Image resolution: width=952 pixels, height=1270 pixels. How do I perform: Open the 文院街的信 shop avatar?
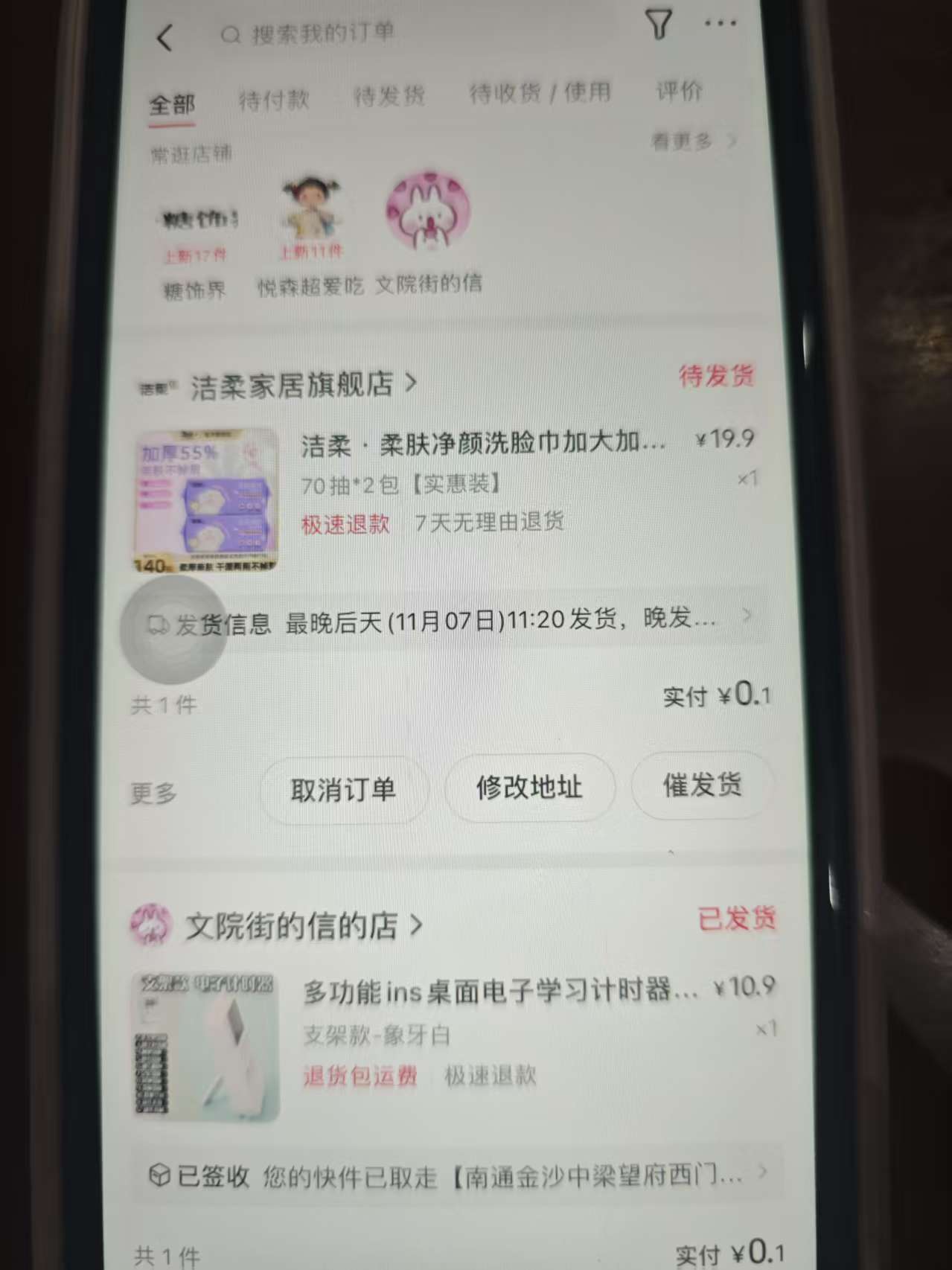click(428, 212)
